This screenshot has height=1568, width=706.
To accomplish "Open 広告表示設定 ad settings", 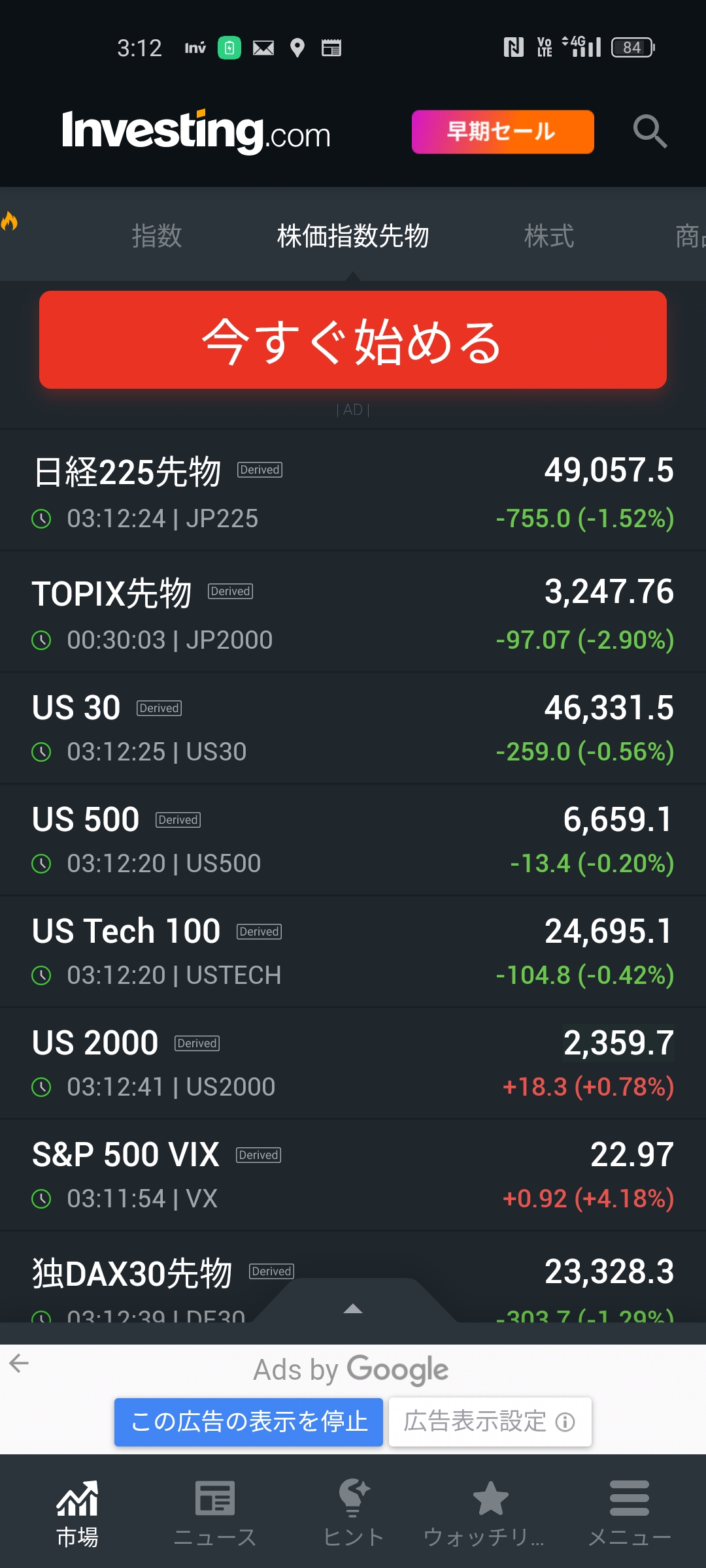I will pyautogui.click(x=490, y=1422).
